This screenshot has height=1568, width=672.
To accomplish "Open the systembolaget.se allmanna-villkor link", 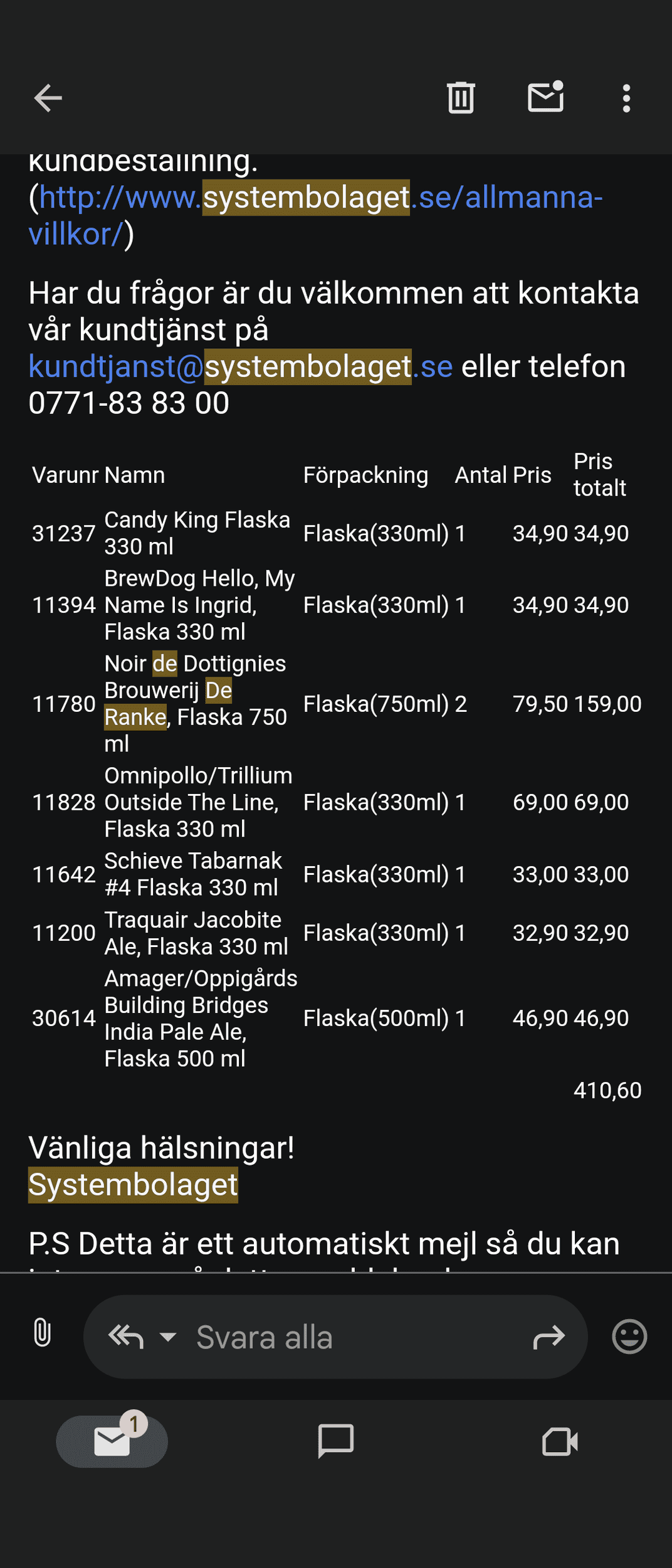I will (x=315, y=215).
